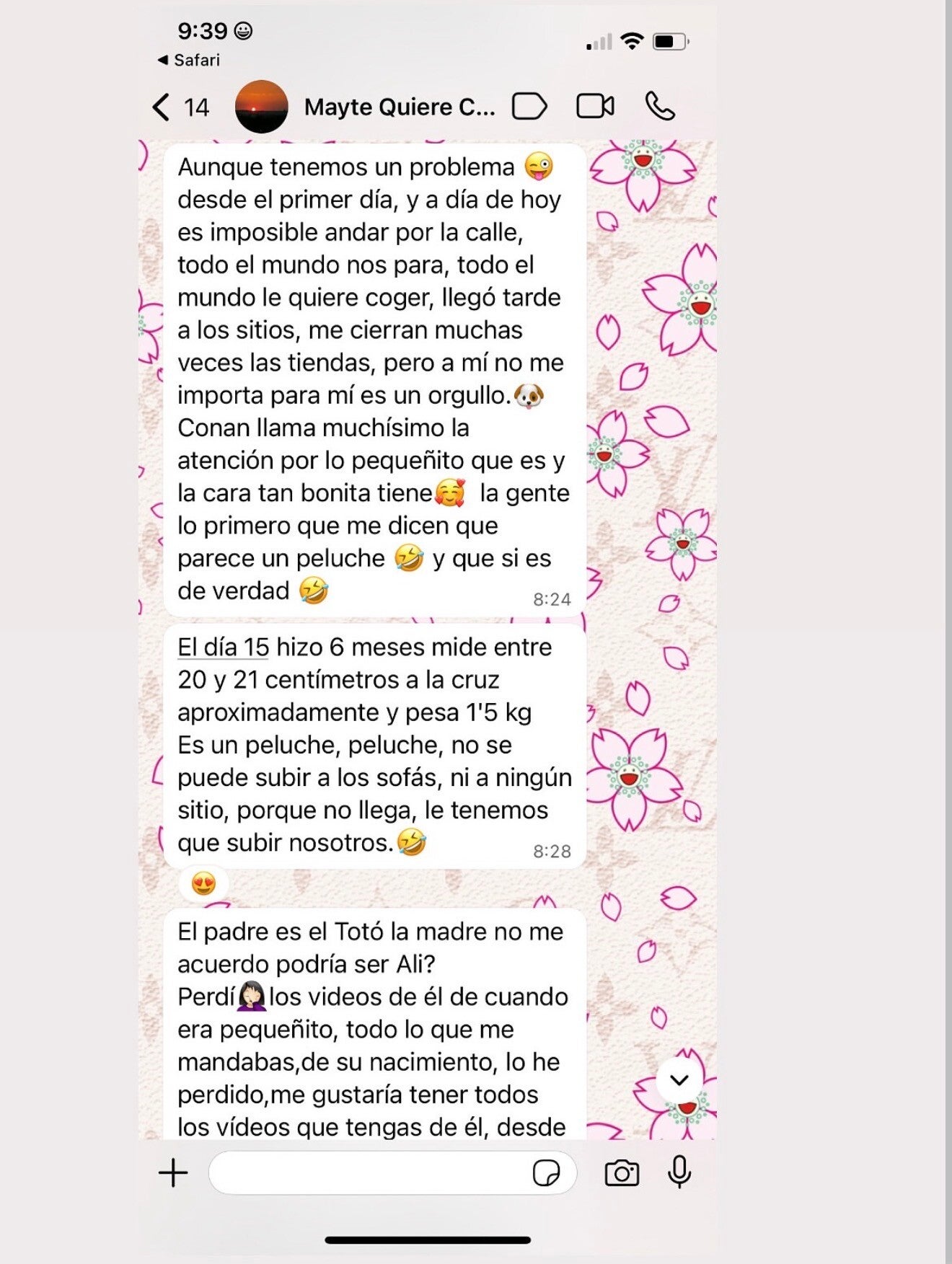Image resolution: width=952 pixels, height=1264 pixels.
Task: Jump to the latest messages
Action: click(679, 1080)
